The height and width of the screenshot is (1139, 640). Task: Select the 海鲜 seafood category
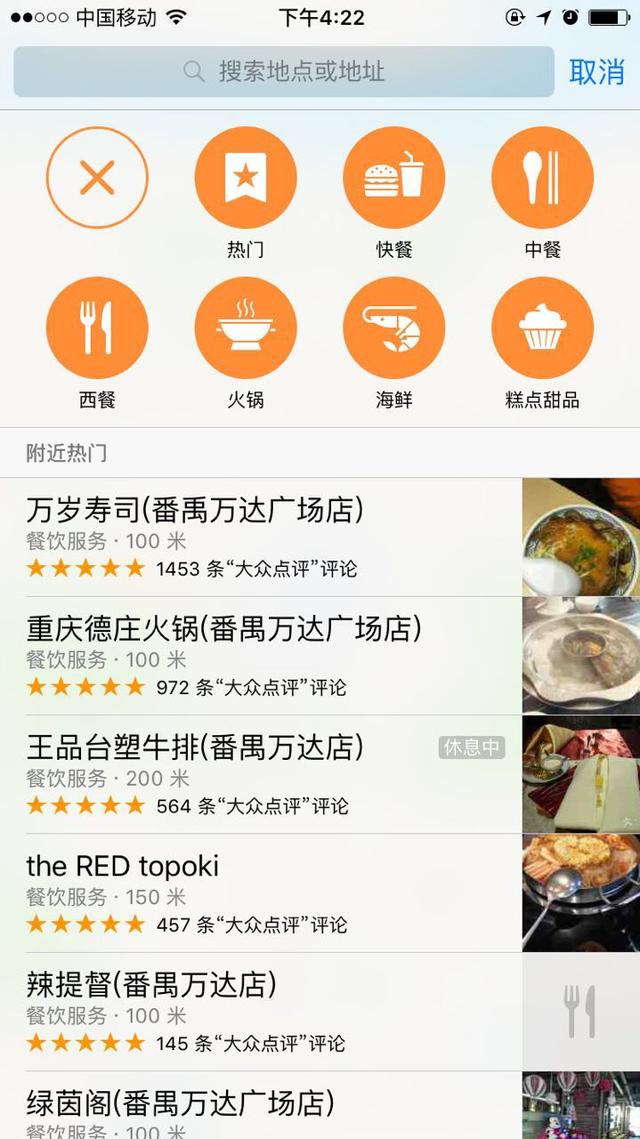click(394, 328)
